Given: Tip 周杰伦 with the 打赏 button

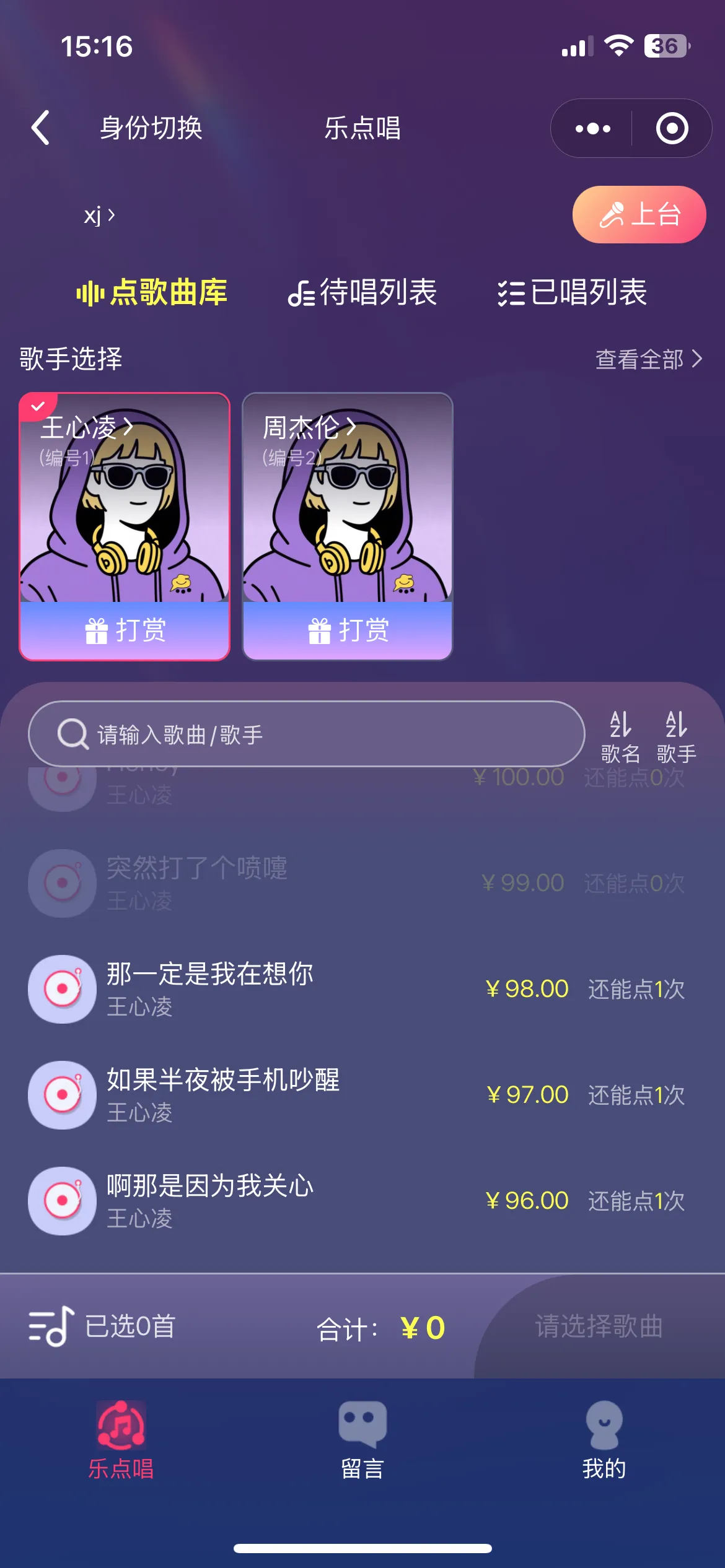Looking at the screenshot, I should coord(348,630).
